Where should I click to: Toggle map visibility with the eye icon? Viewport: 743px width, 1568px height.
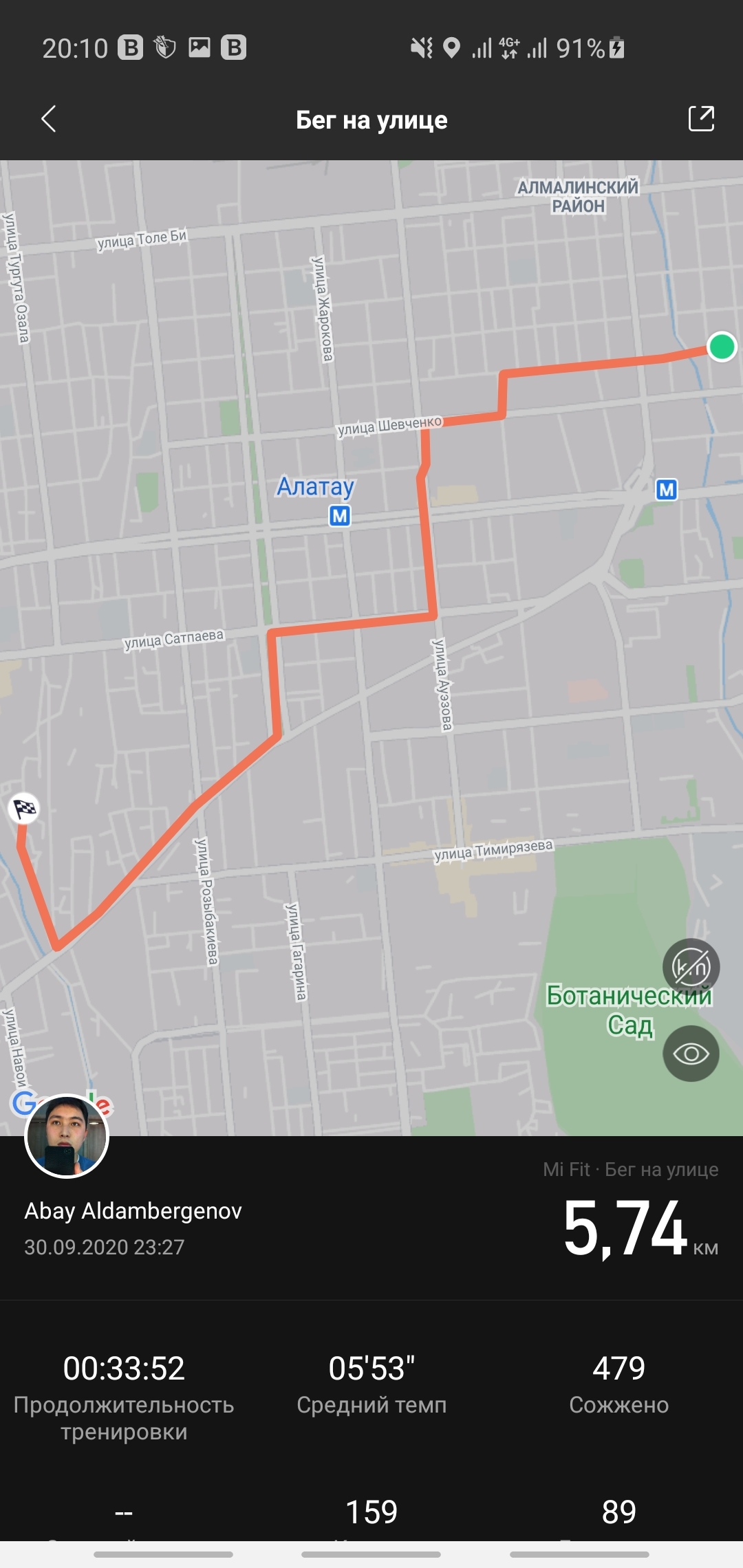tap(691, 1054)
